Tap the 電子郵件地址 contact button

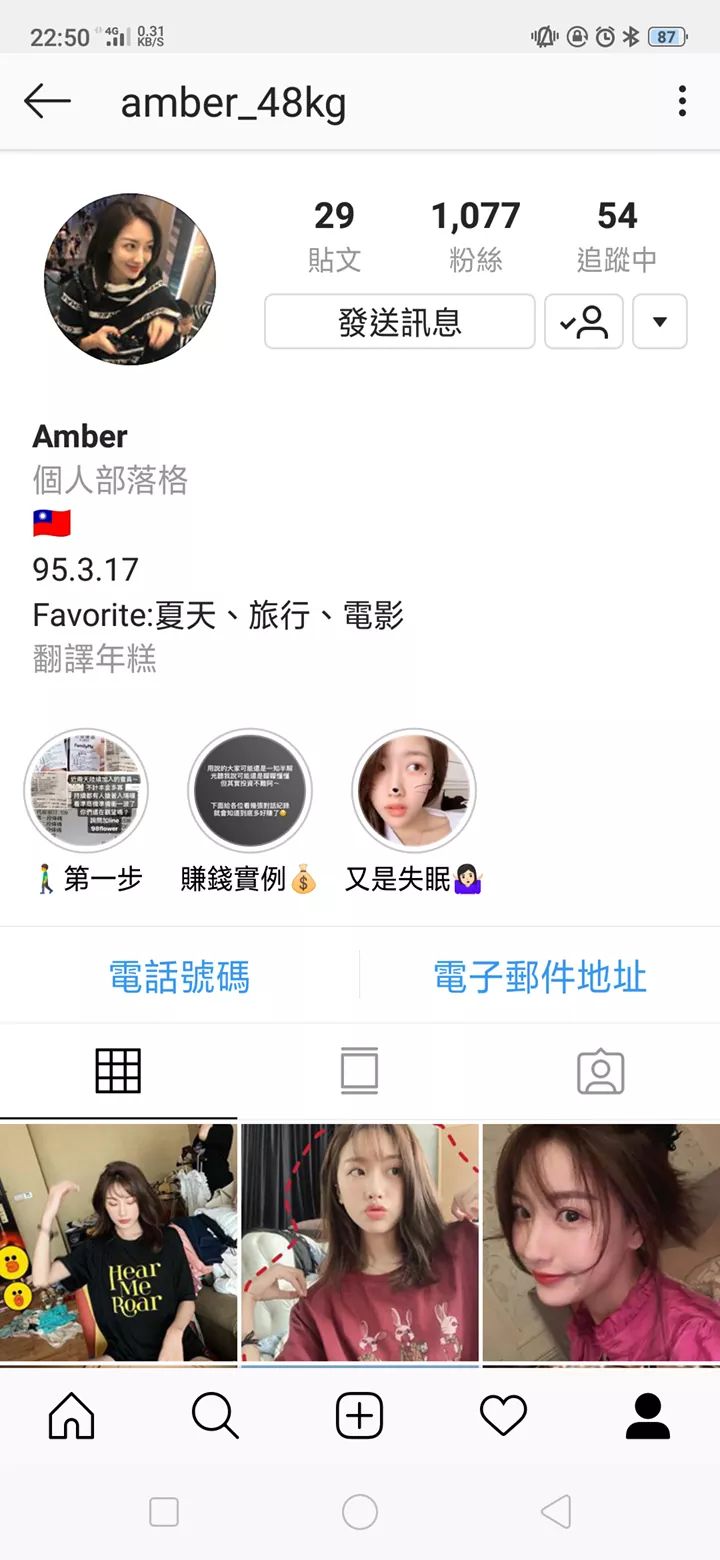540,976
